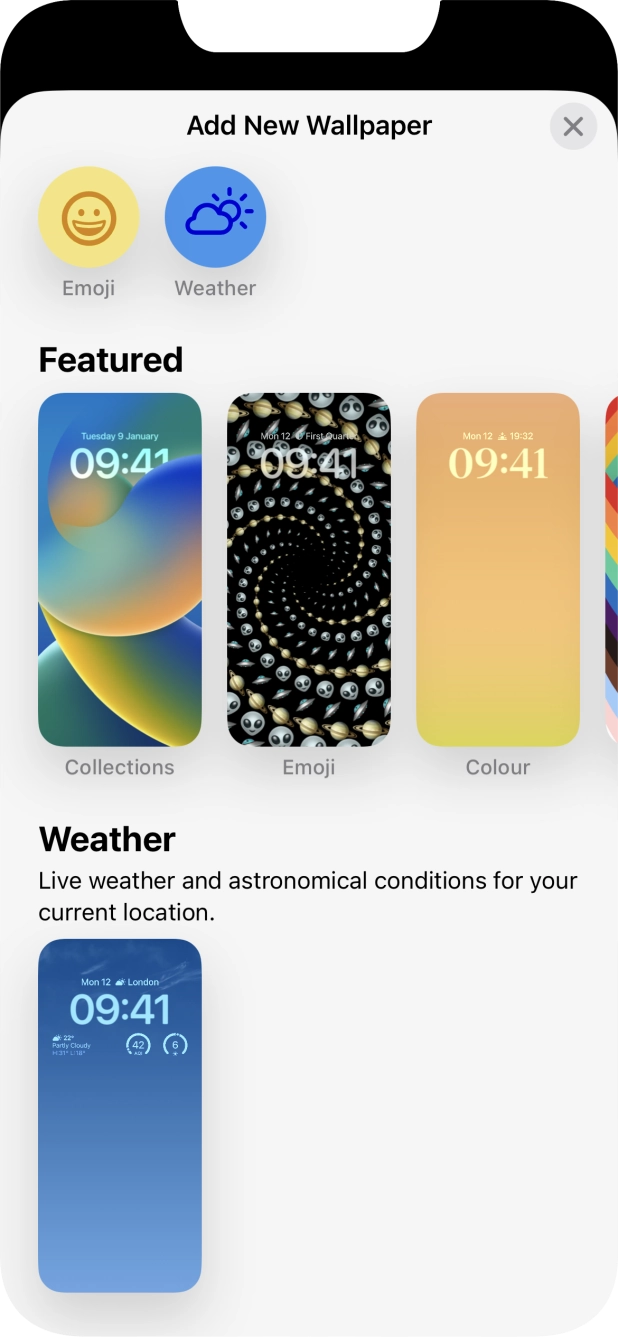Screen dimensions: 618x1337
Task: Close the Add New Wallpaper sheet
Action: coord(573,127)
